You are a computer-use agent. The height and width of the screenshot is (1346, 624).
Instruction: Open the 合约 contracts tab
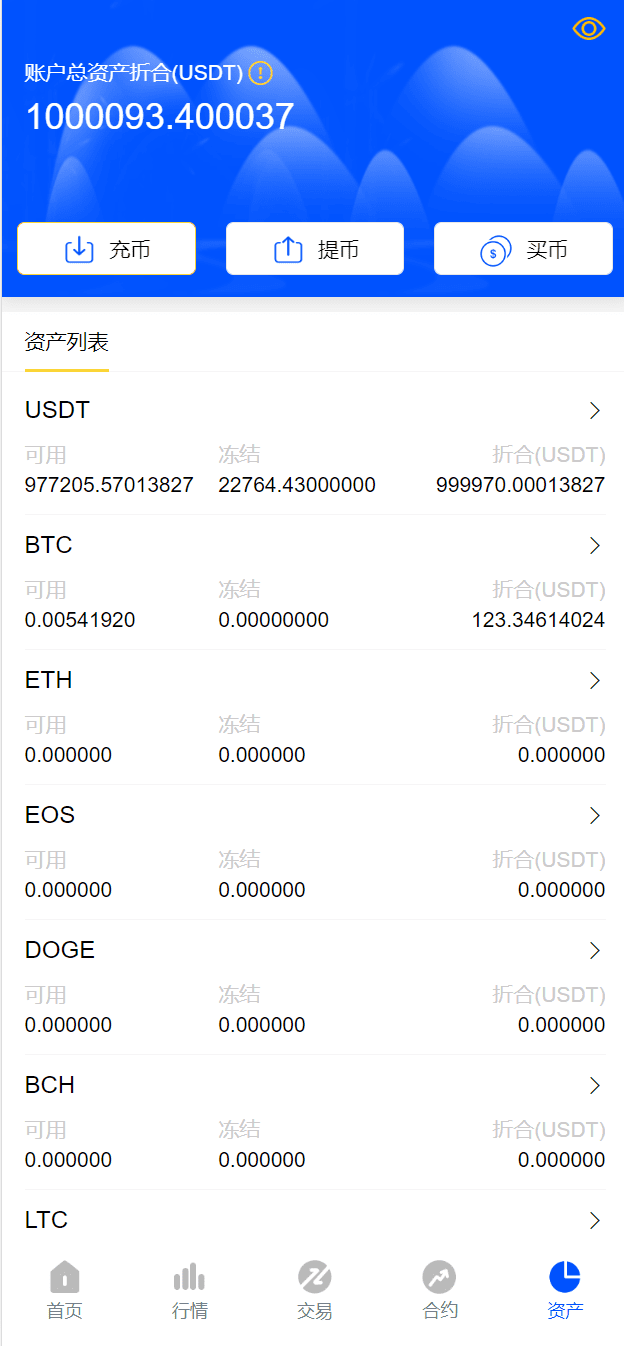point(440,1290)
